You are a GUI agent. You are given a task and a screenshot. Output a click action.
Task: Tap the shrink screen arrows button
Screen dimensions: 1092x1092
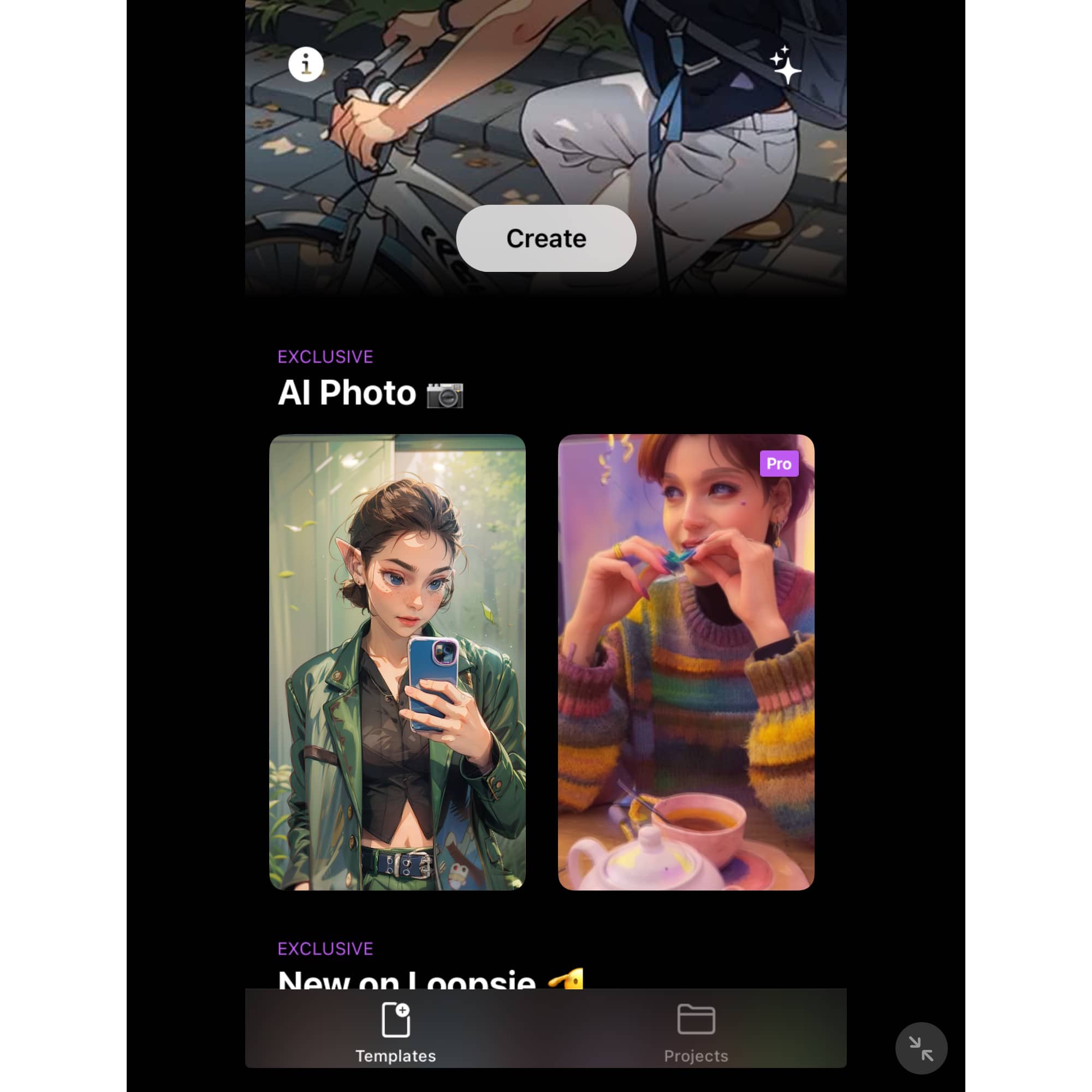[921, 1048]
